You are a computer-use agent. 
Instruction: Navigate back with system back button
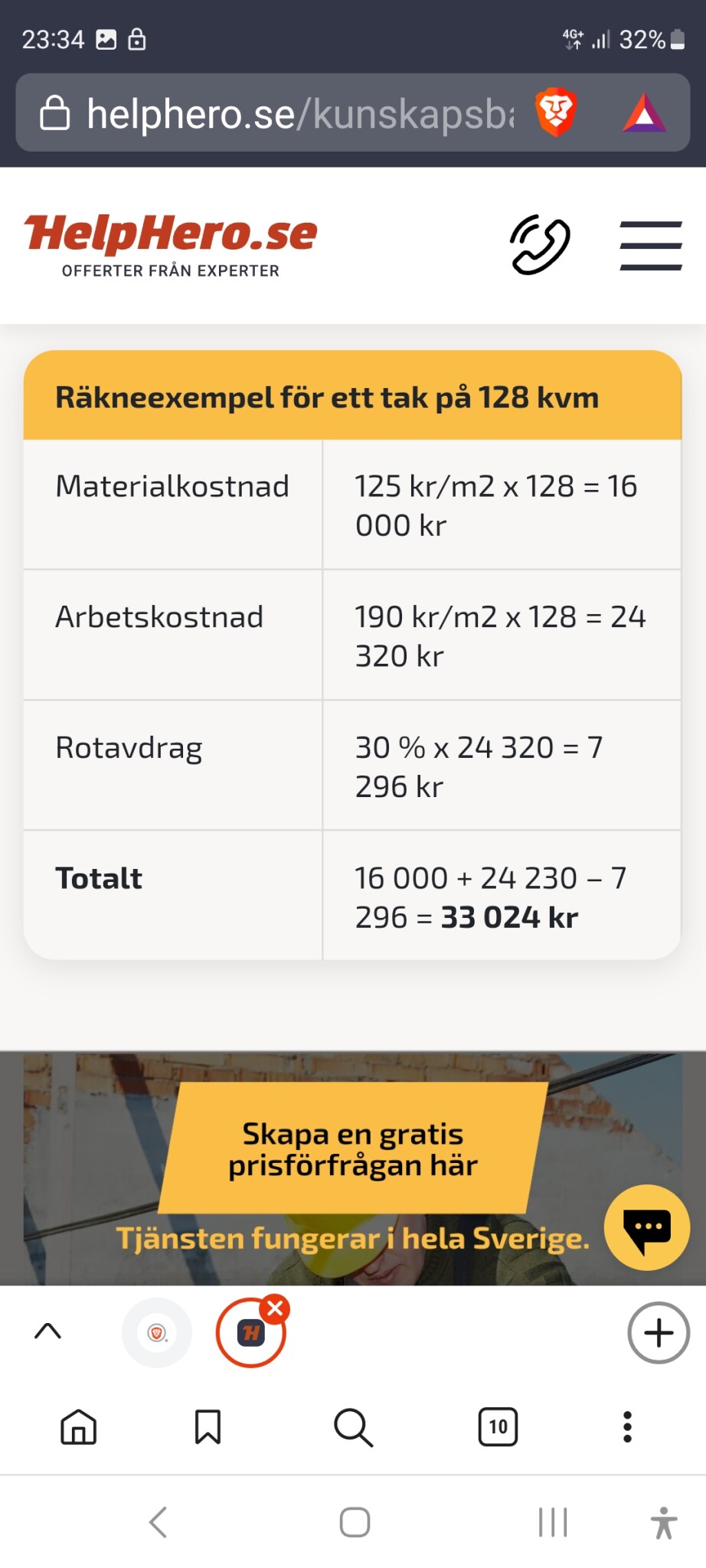point(159,1522)
